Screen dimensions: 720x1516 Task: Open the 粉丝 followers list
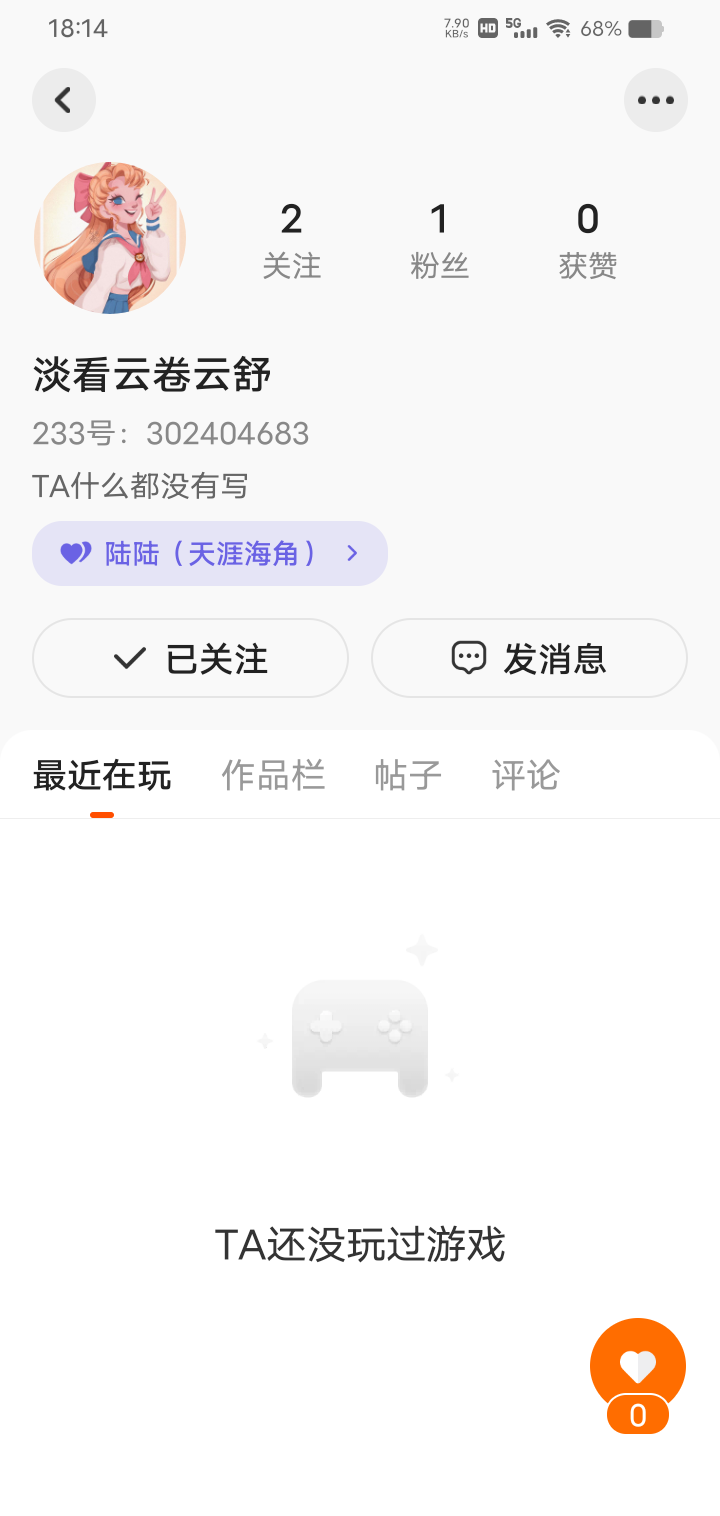click(x=439, y=240)
